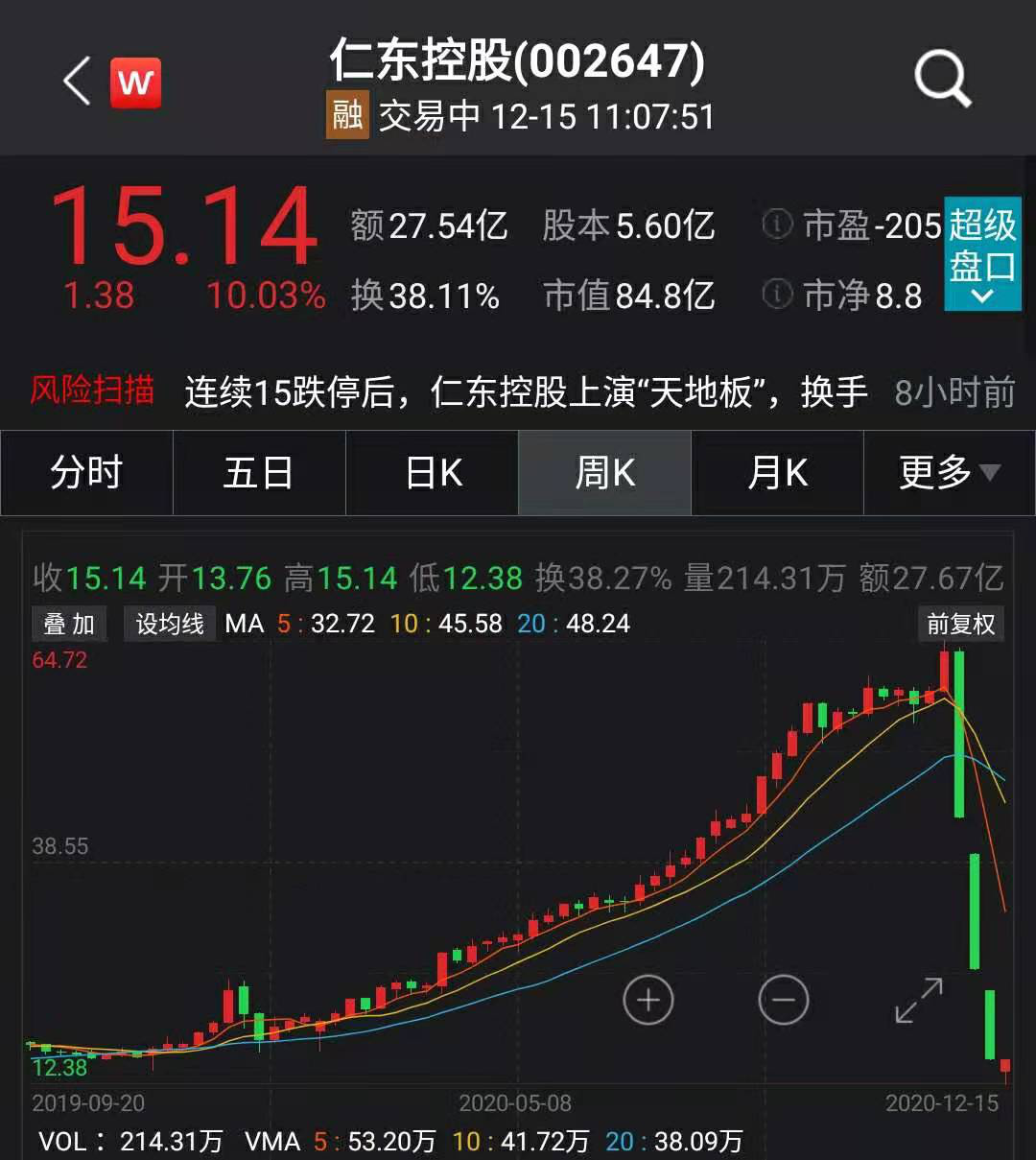Show the 月K chart tab

tap(777, 473)
